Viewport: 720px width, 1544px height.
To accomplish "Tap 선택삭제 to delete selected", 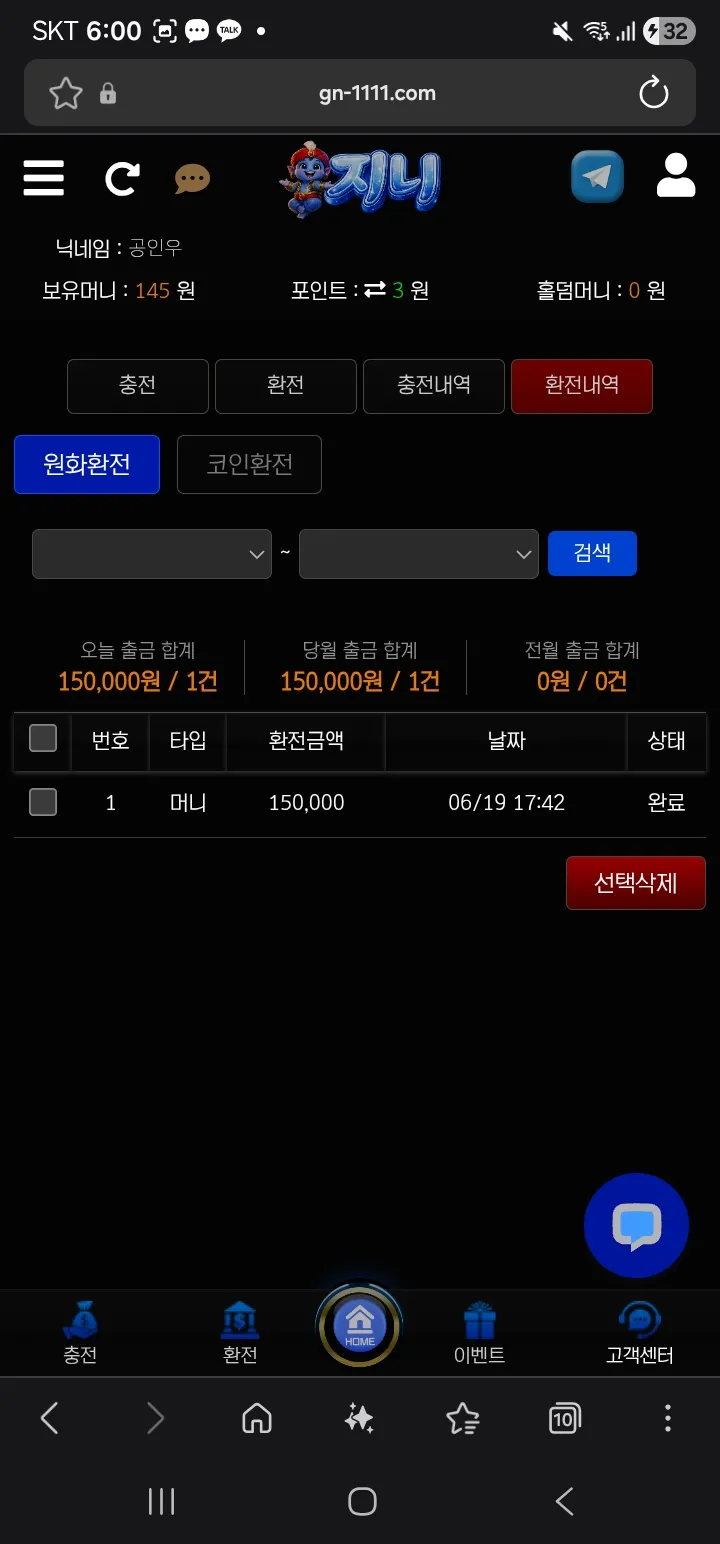I will point(636,883).
